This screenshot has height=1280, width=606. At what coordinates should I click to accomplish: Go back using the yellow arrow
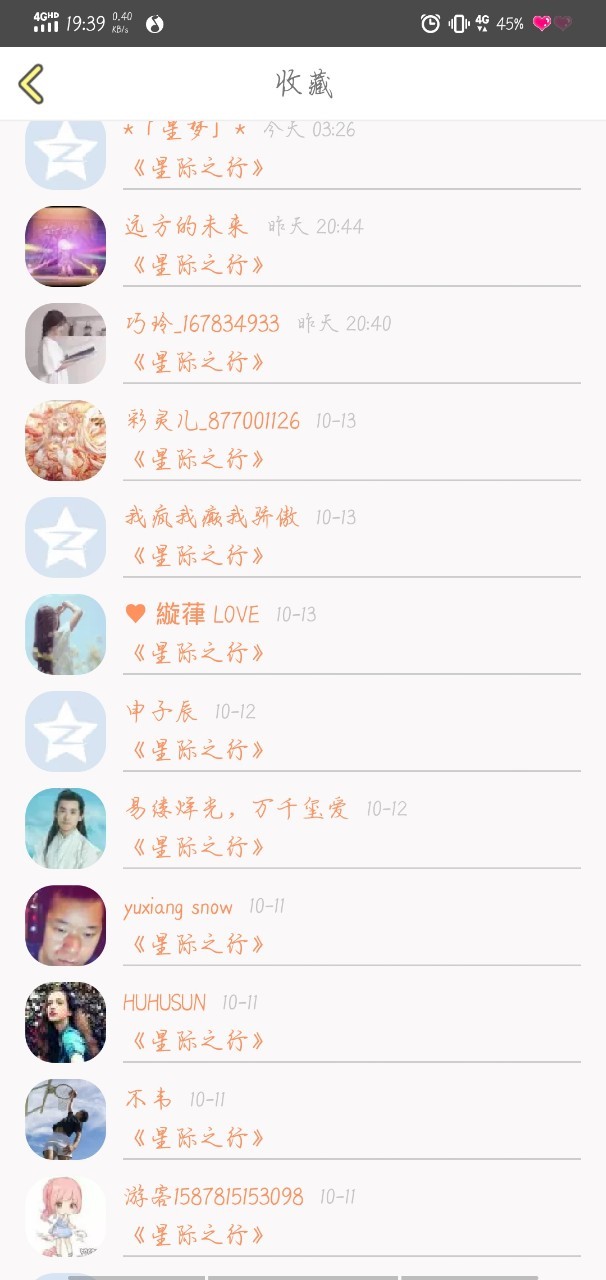32,84
